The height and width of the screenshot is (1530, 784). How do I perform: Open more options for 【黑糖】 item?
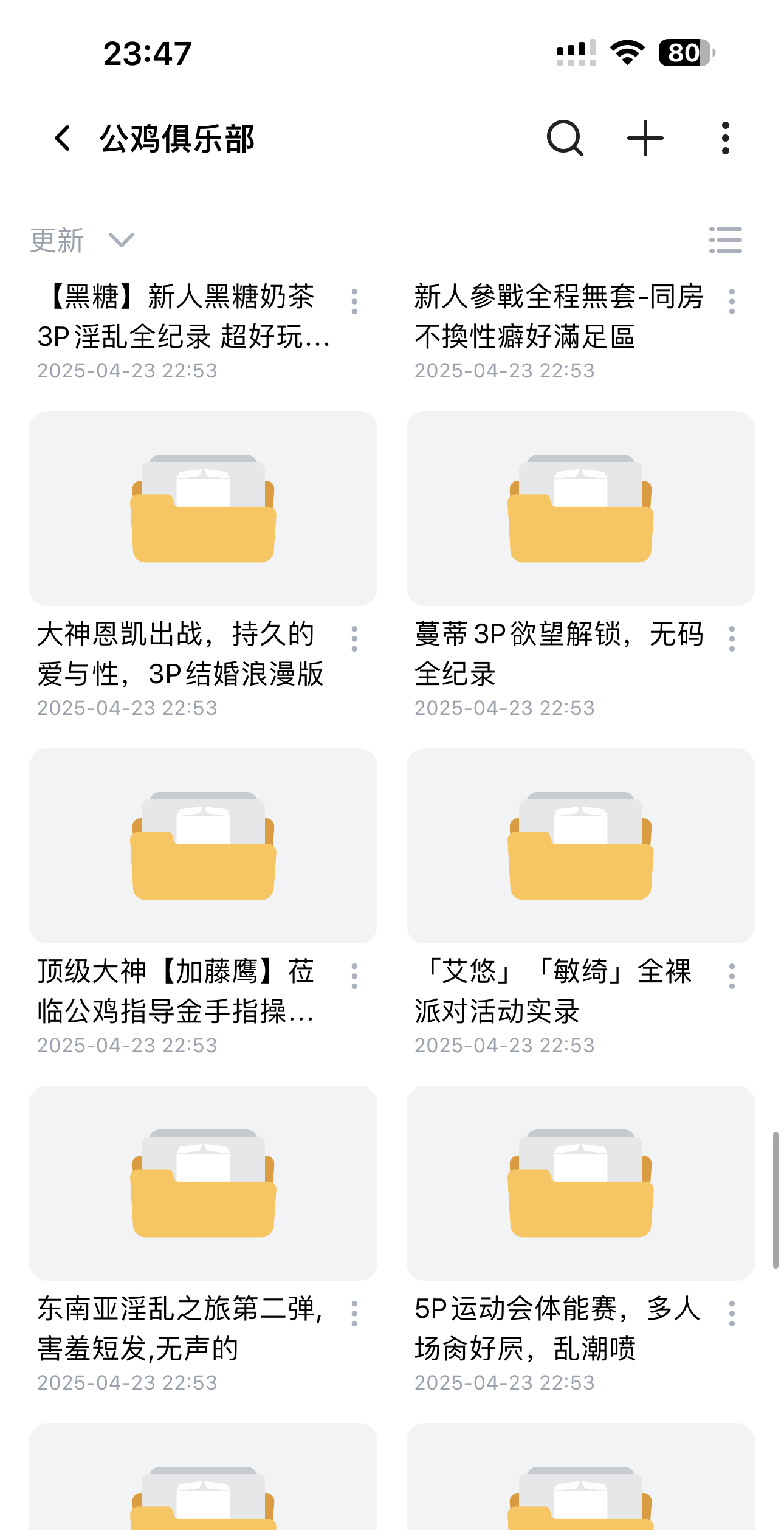coord(354,302)
